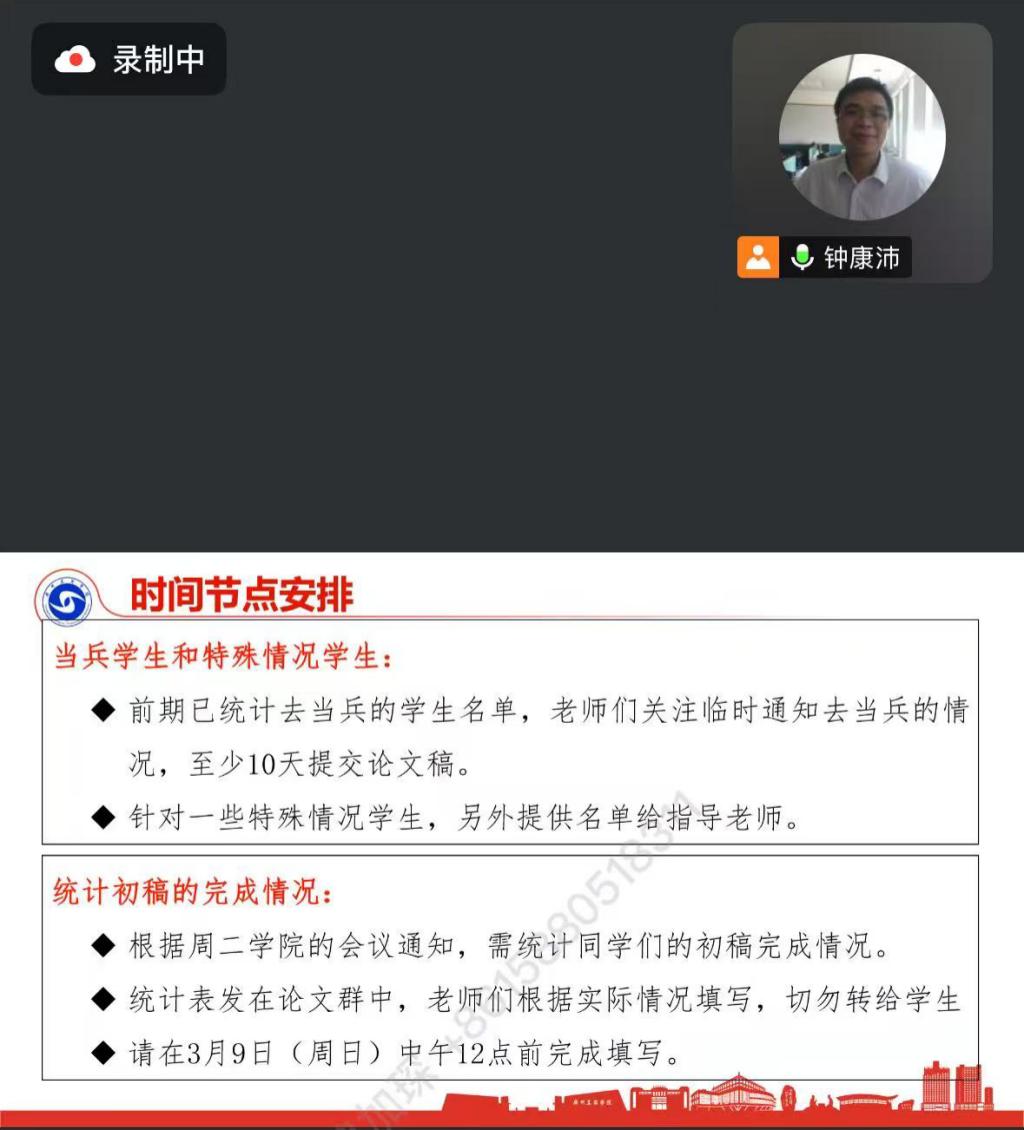The width and height of the screenshot is (1024, 1130).
Task: Tap the 录制中 recording indicator
Action: tap(129, 60)
